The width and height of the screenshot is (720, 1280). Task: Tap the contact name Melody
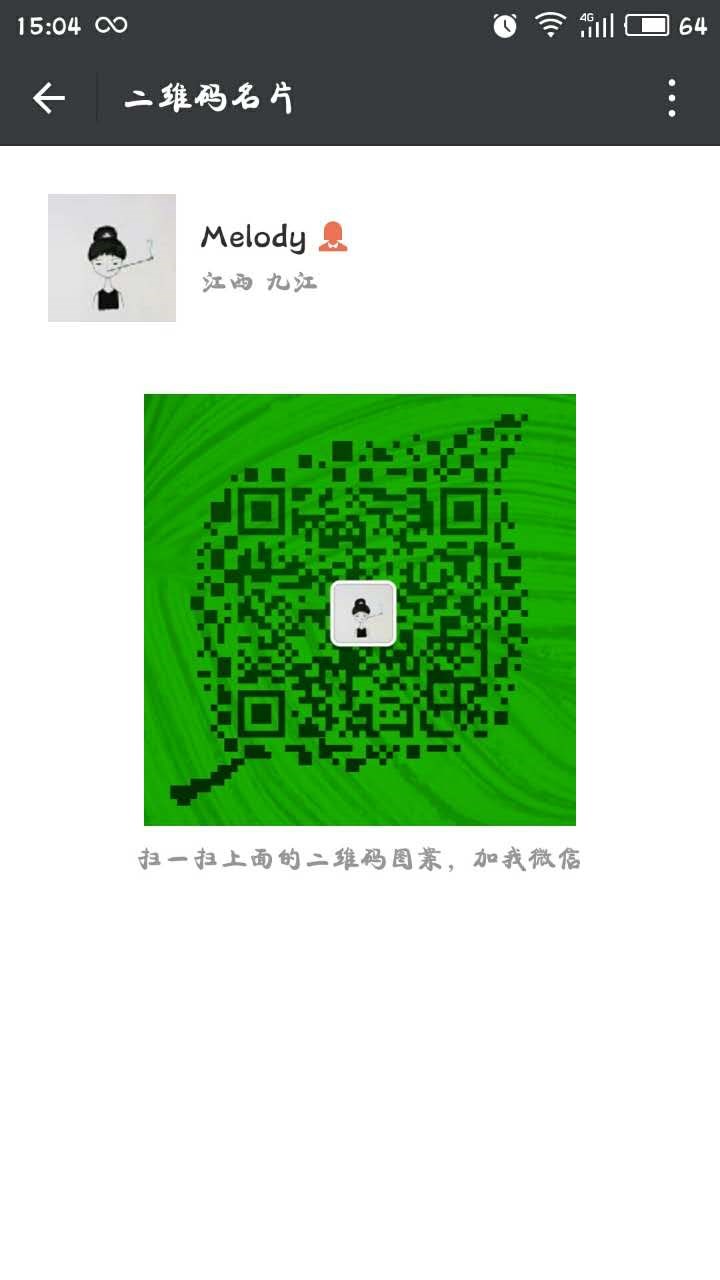point(252,238)
